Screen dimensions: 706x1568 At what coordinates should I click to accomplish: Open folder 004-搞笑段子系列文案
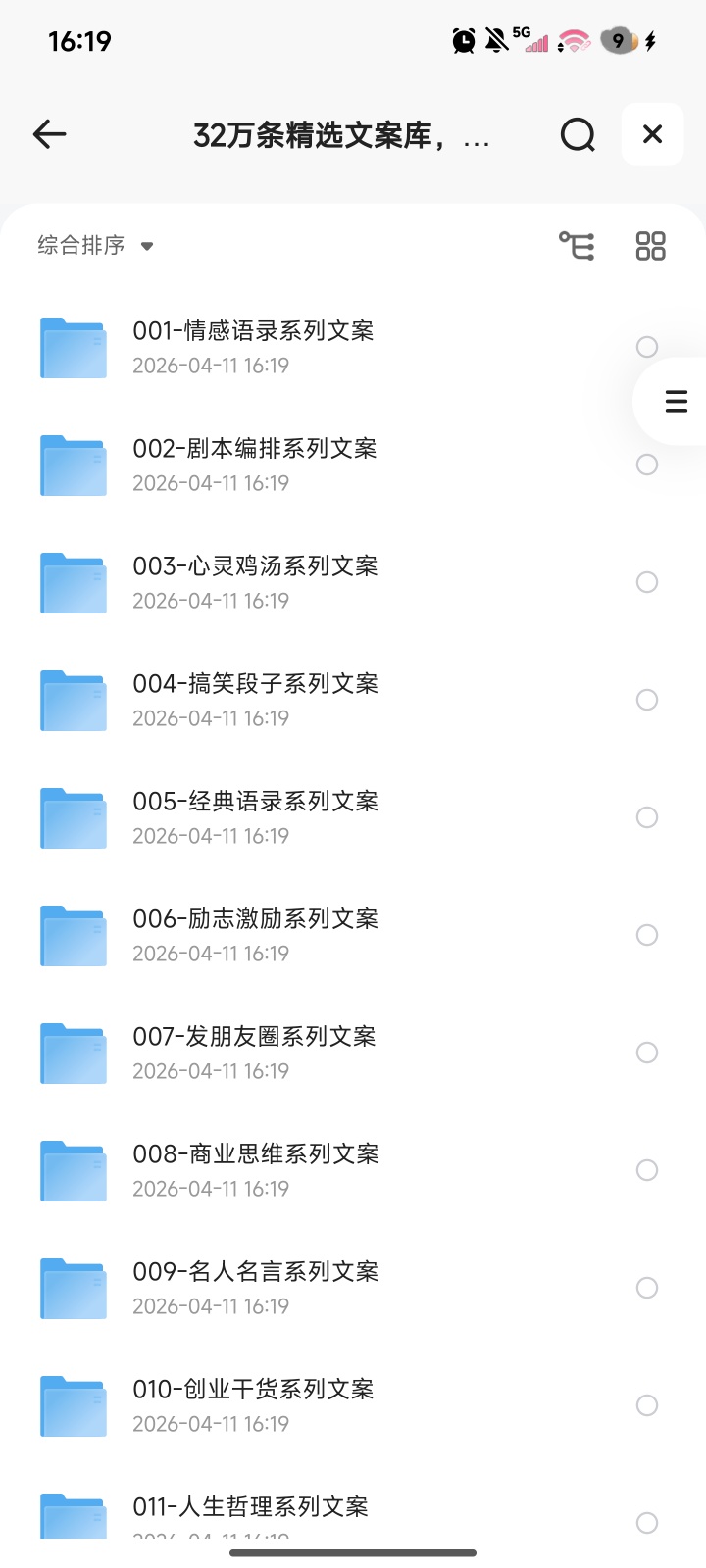(255, 684)
